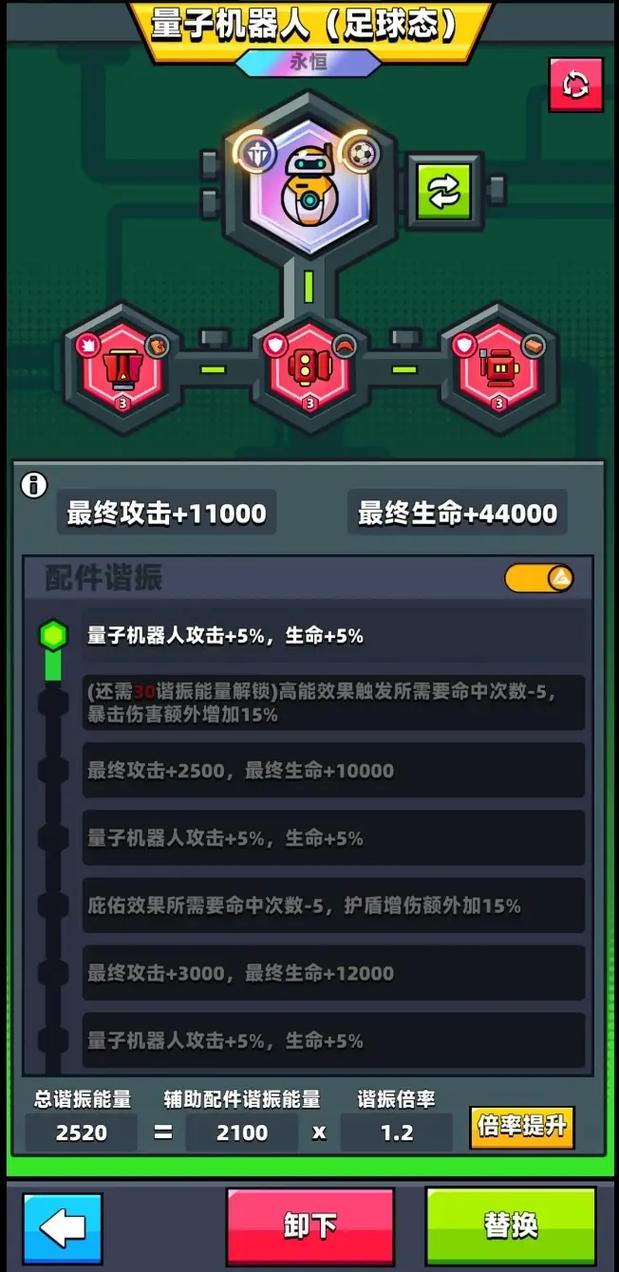
Task: Tap 卸下 to unequip
Action: [x=310, y=1226]
